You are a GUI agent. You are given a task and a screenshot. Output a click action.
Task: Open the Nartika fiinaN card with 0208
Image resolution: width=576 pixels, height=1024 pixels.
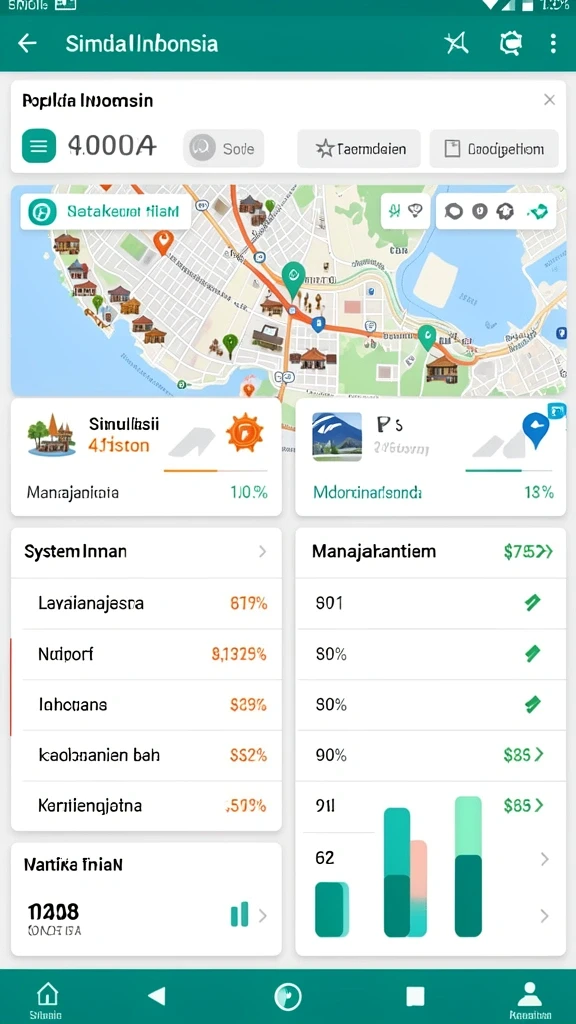(146, 899)
